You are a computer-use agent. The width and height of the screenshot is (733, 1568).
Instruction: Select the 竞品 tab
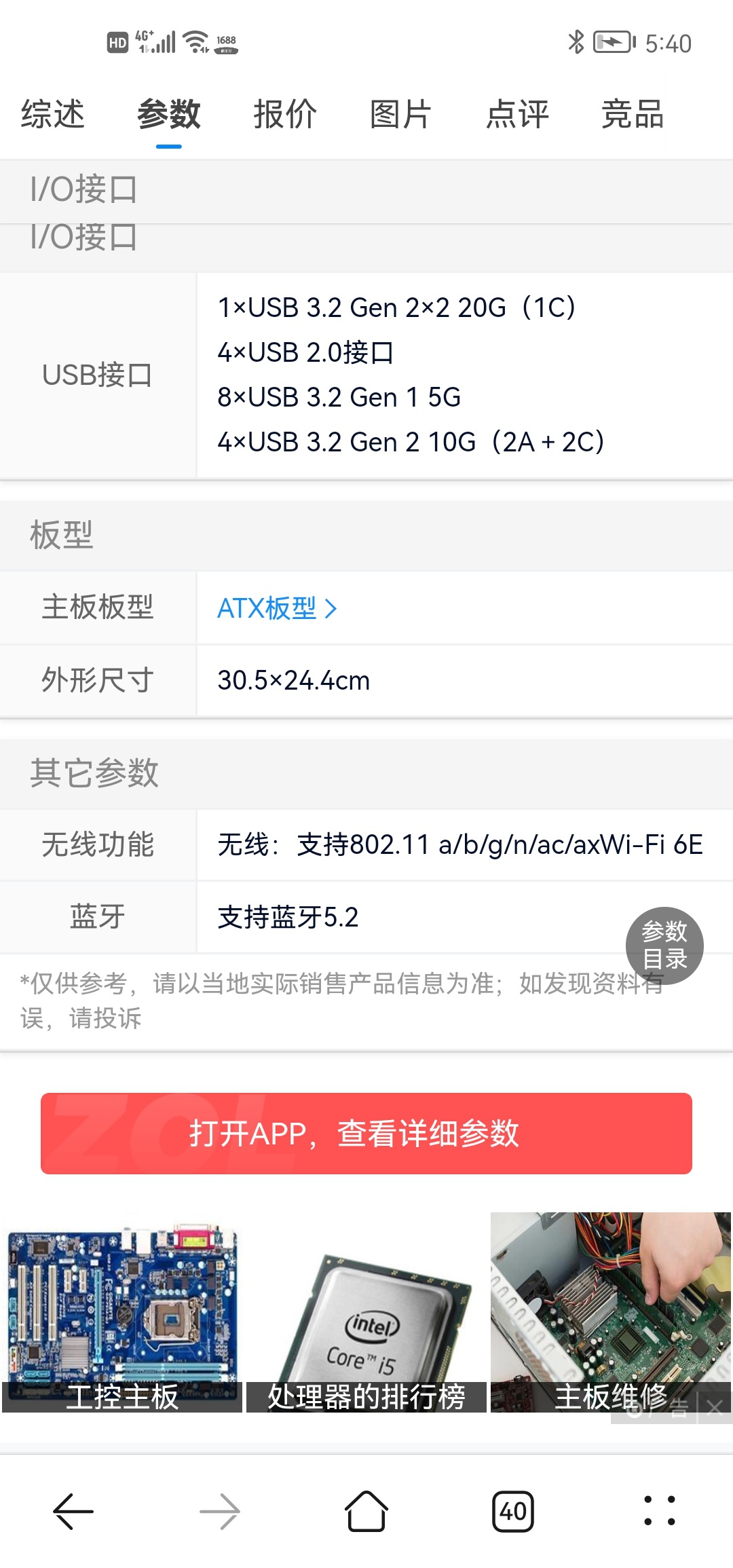tap(633, 114)
